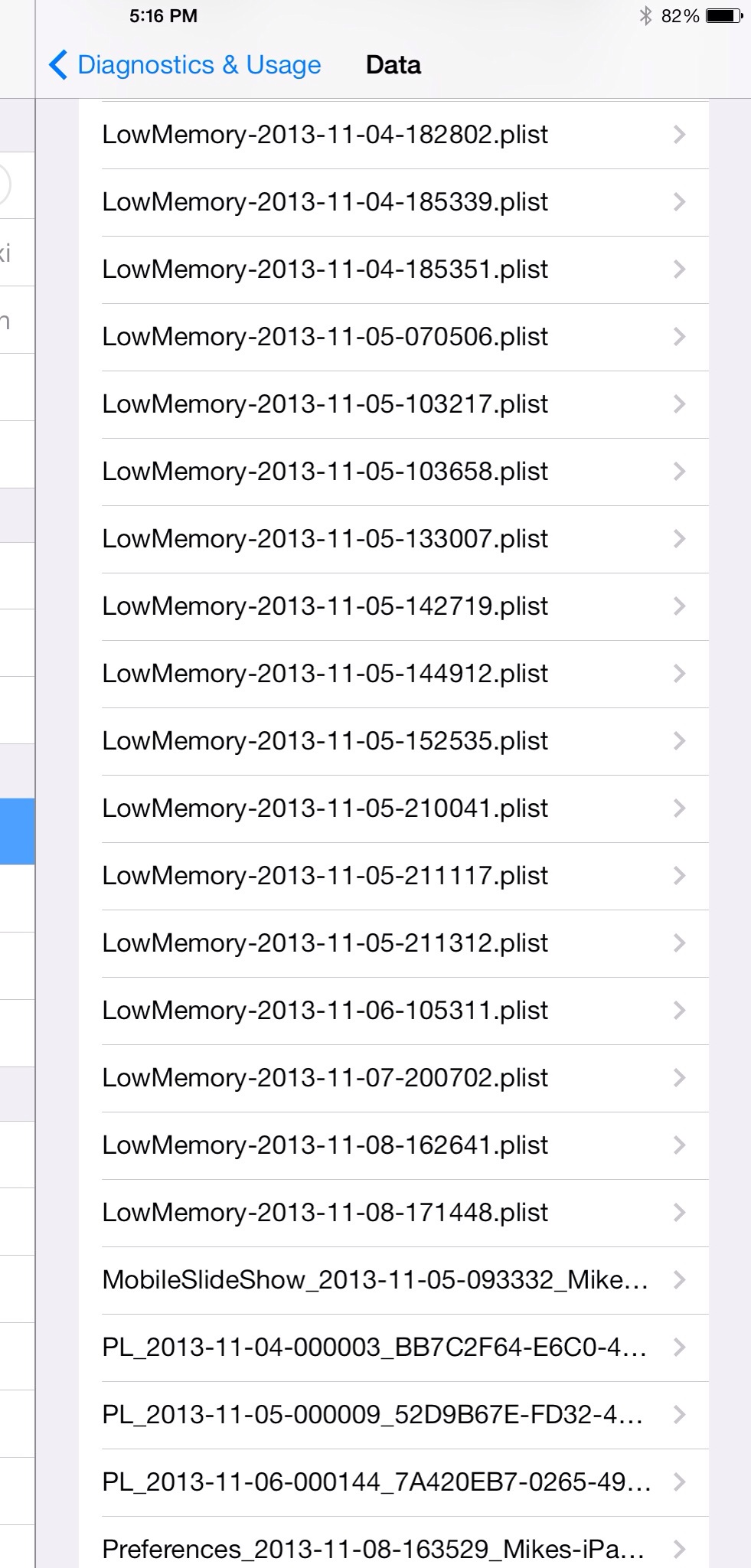Select LowMemory-2013-11-06-105311.plist
751x1568 pixels.
[393, 1011]
